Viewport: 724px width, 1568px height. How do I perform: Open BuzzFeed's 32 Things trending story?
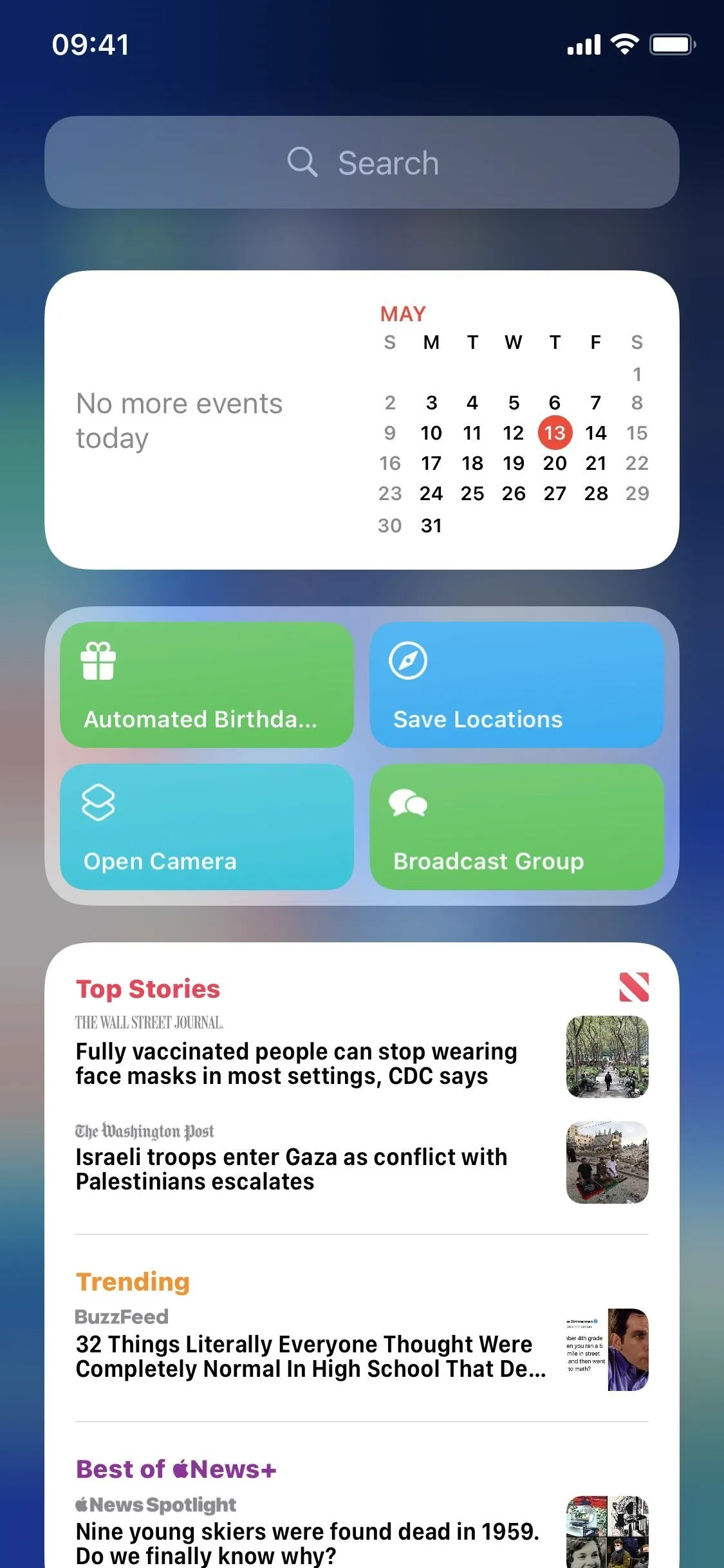point(362,1349)
